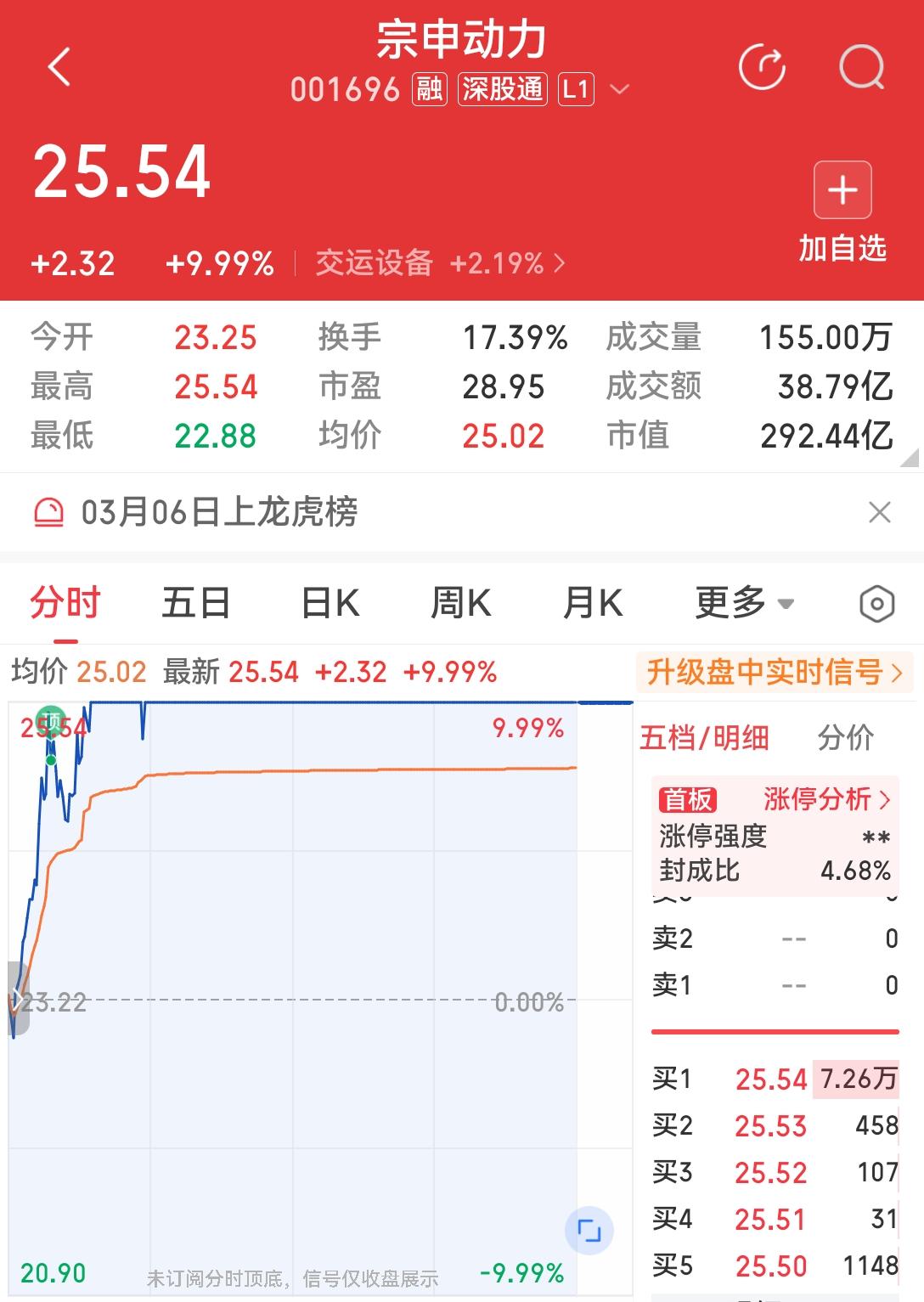Click the back arrow icon
Screen dimensions: 924x1302
tap(58, 66)
